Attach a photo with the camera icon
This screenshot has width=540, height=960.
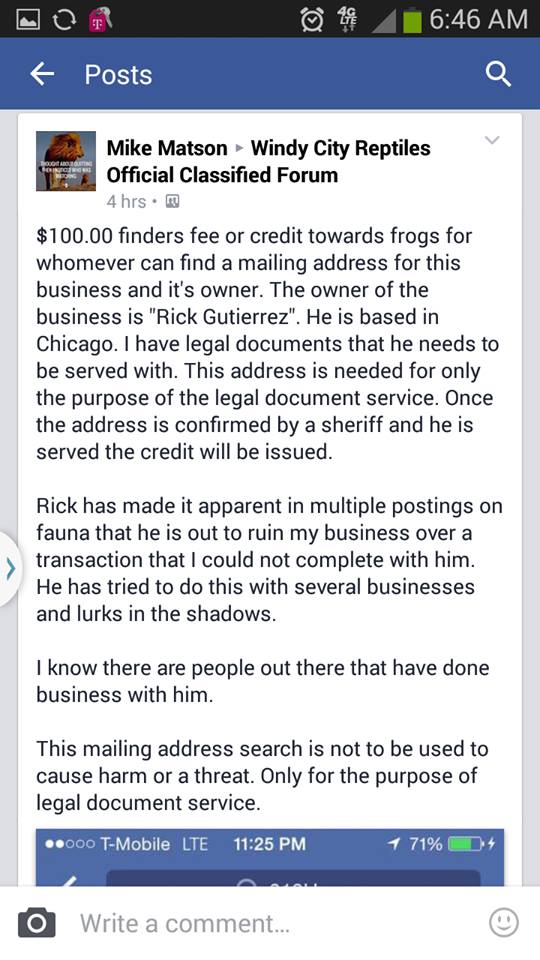[x=36, y=923]
